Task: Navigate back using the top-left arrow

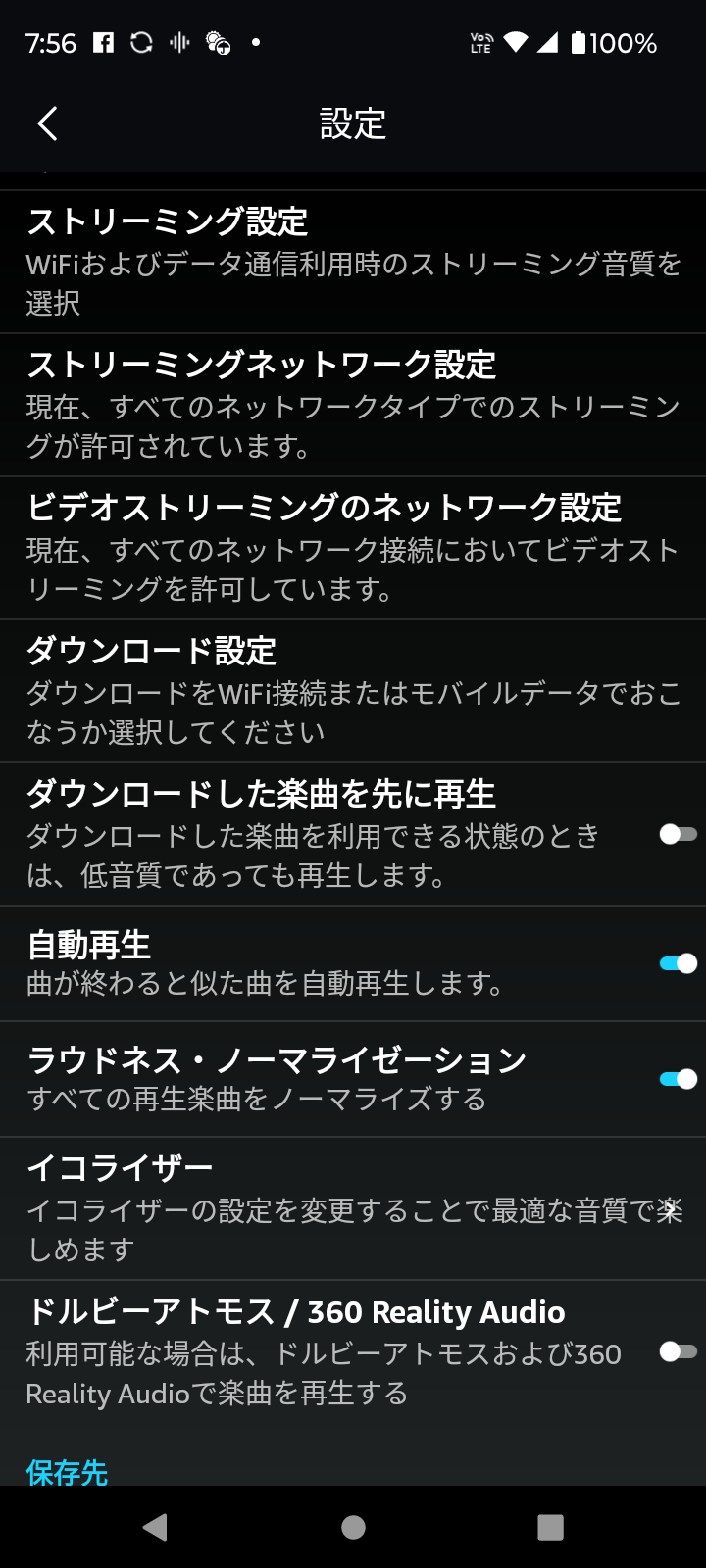Action: 46,123
